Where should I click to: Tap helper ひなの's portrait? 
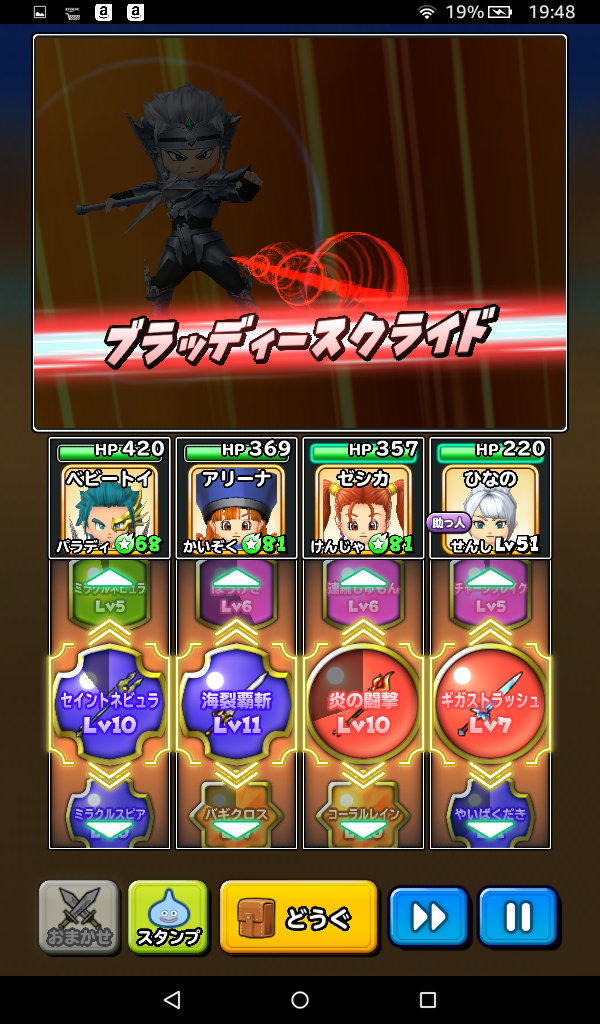pyautogui.click(x=490, y=508)
